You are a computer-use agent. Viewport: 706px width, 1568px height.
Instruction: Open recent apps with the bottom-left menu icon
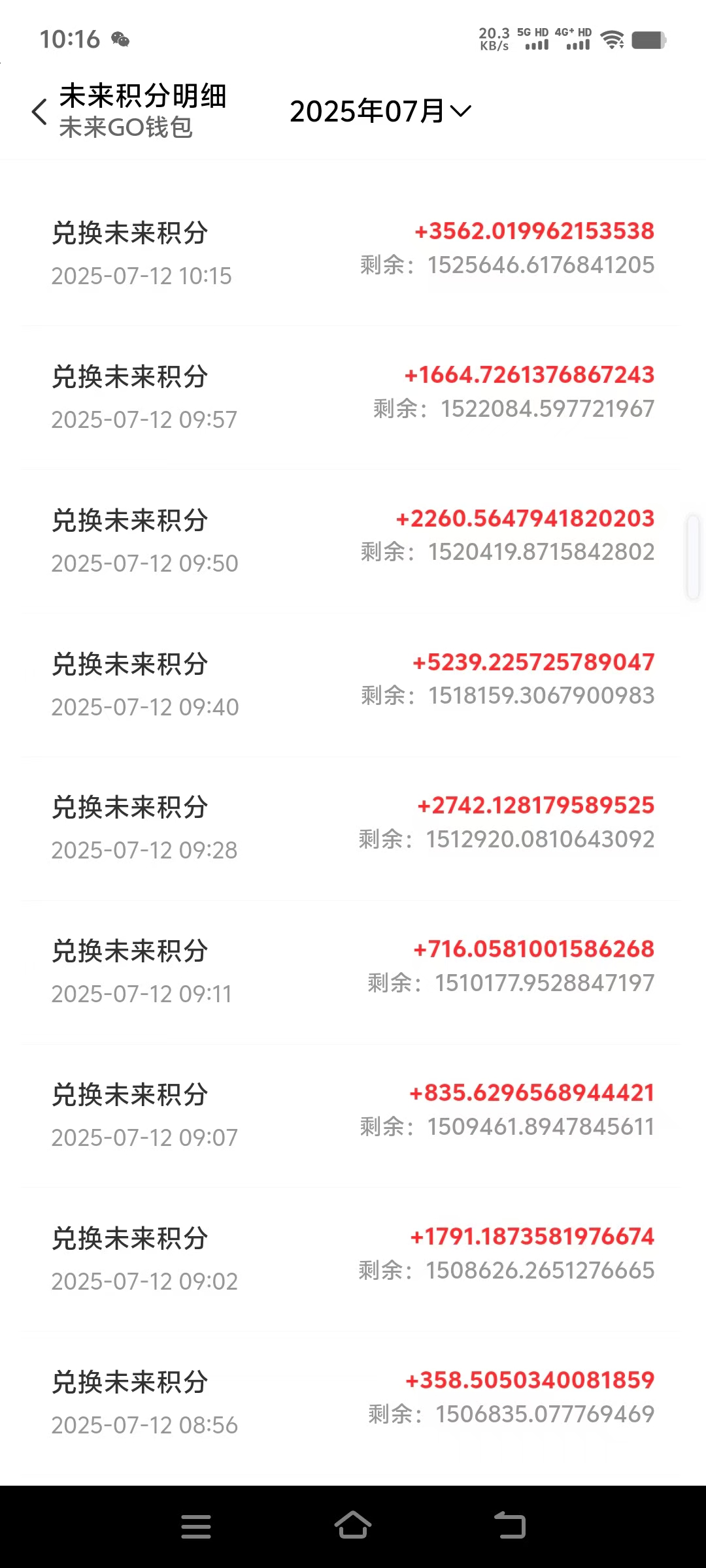tap(196, 1526)
